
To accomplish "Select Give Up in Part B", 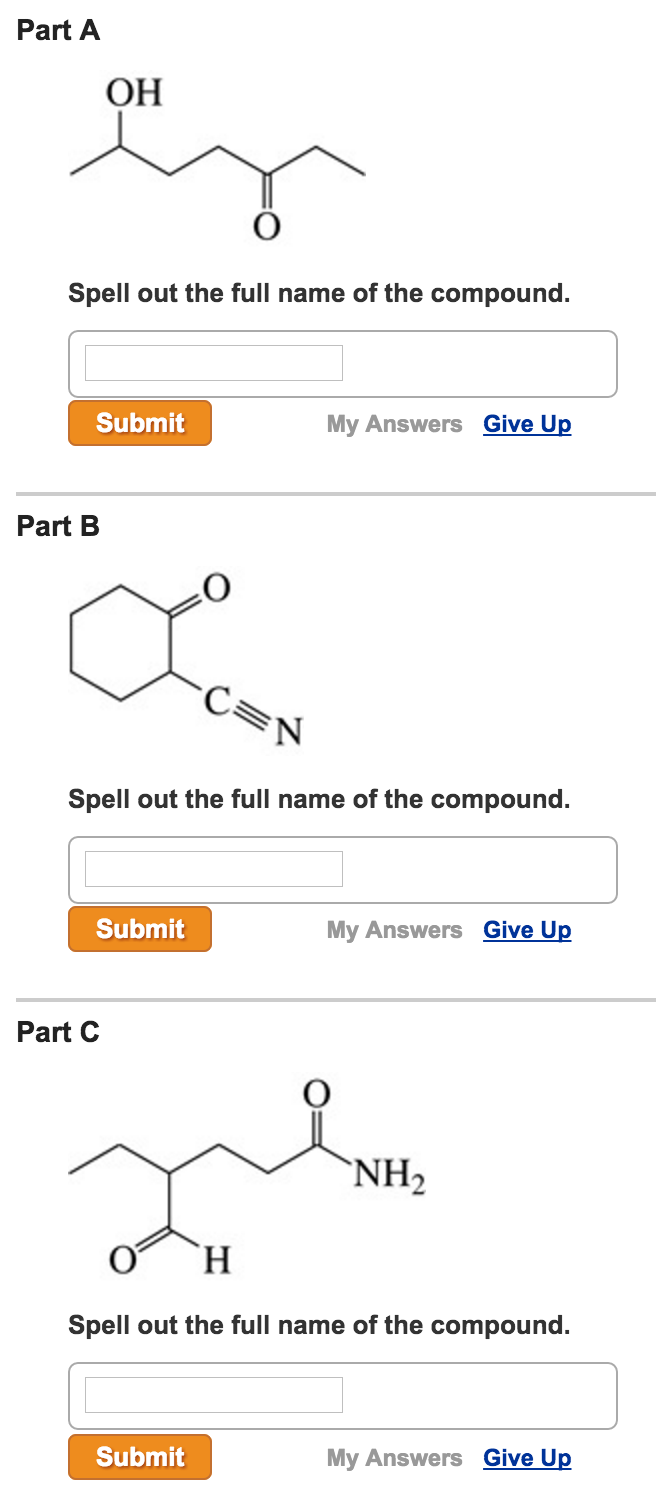I will coord(527,930).
